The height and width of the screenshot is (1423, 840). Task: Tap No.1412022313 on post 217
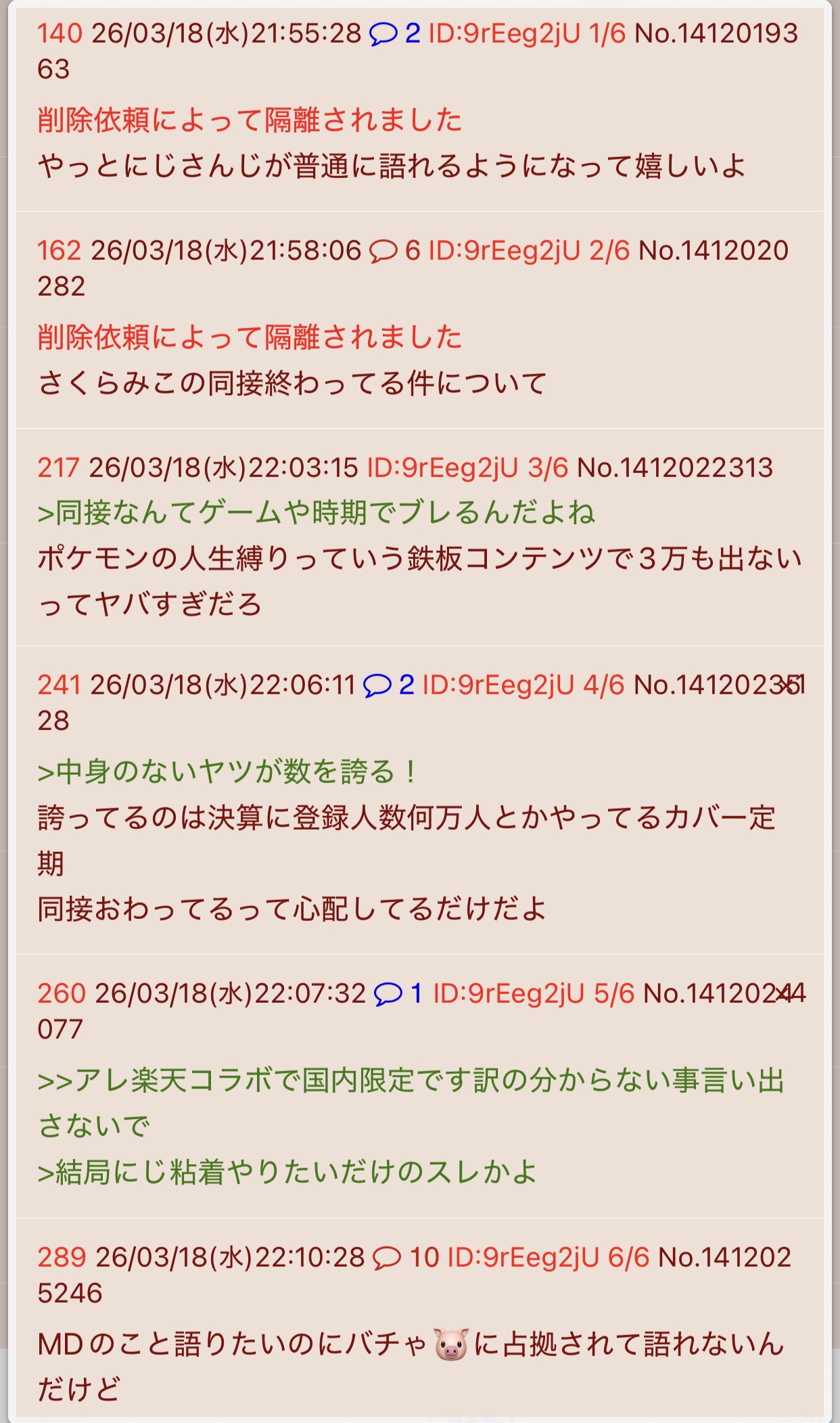point(675,468)
